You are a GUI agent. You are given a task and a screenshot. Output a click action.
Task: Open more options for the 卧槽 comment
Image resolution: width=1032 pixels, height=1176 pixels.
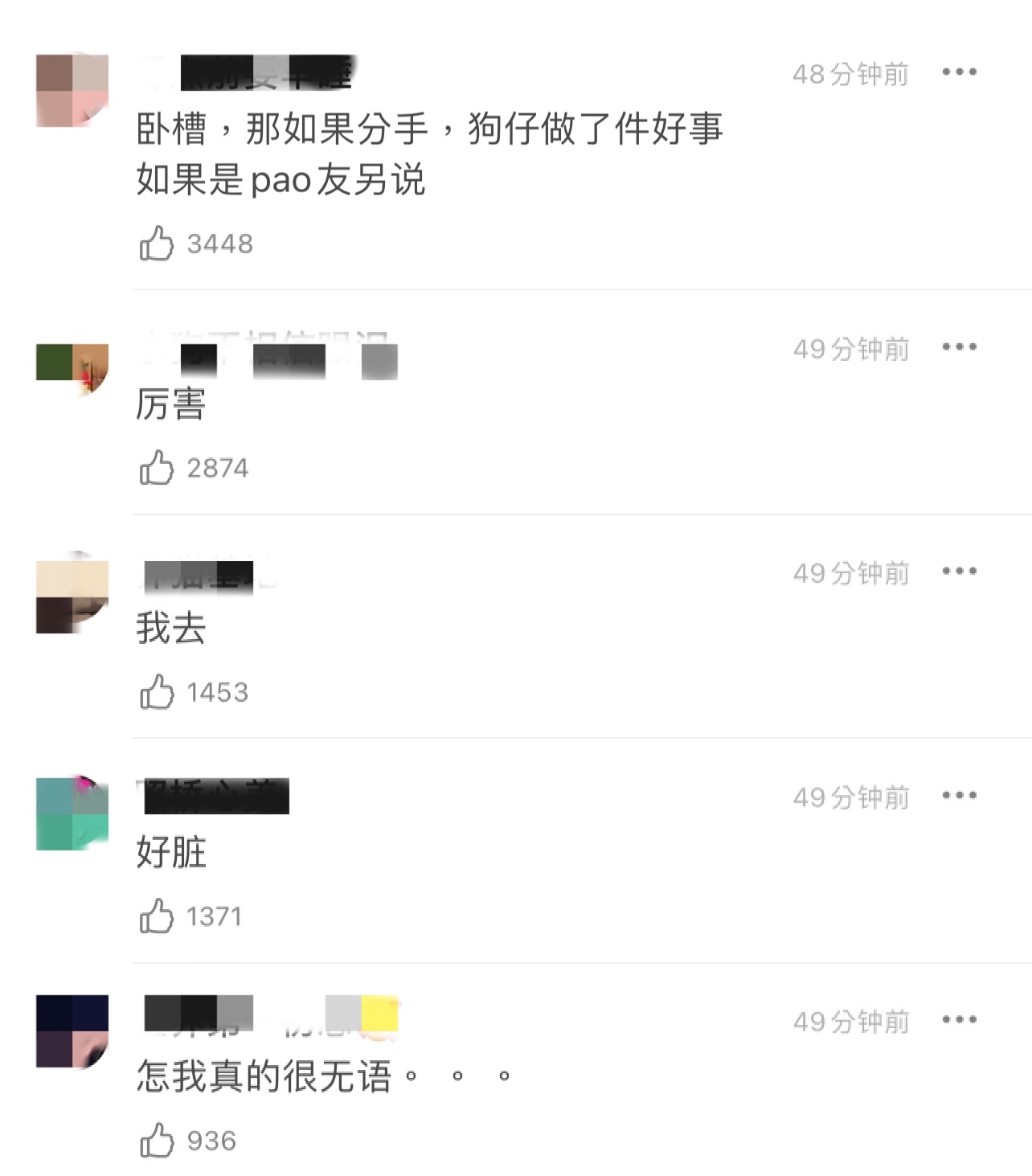click(x=959, y=72)
